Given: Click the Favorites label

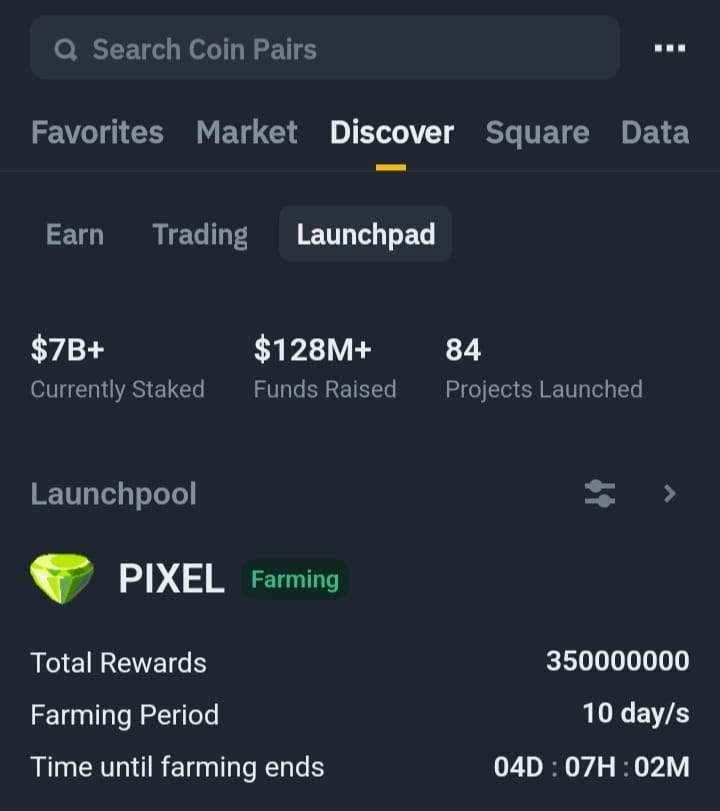Looking at the screenshot, I should [97, 132].
